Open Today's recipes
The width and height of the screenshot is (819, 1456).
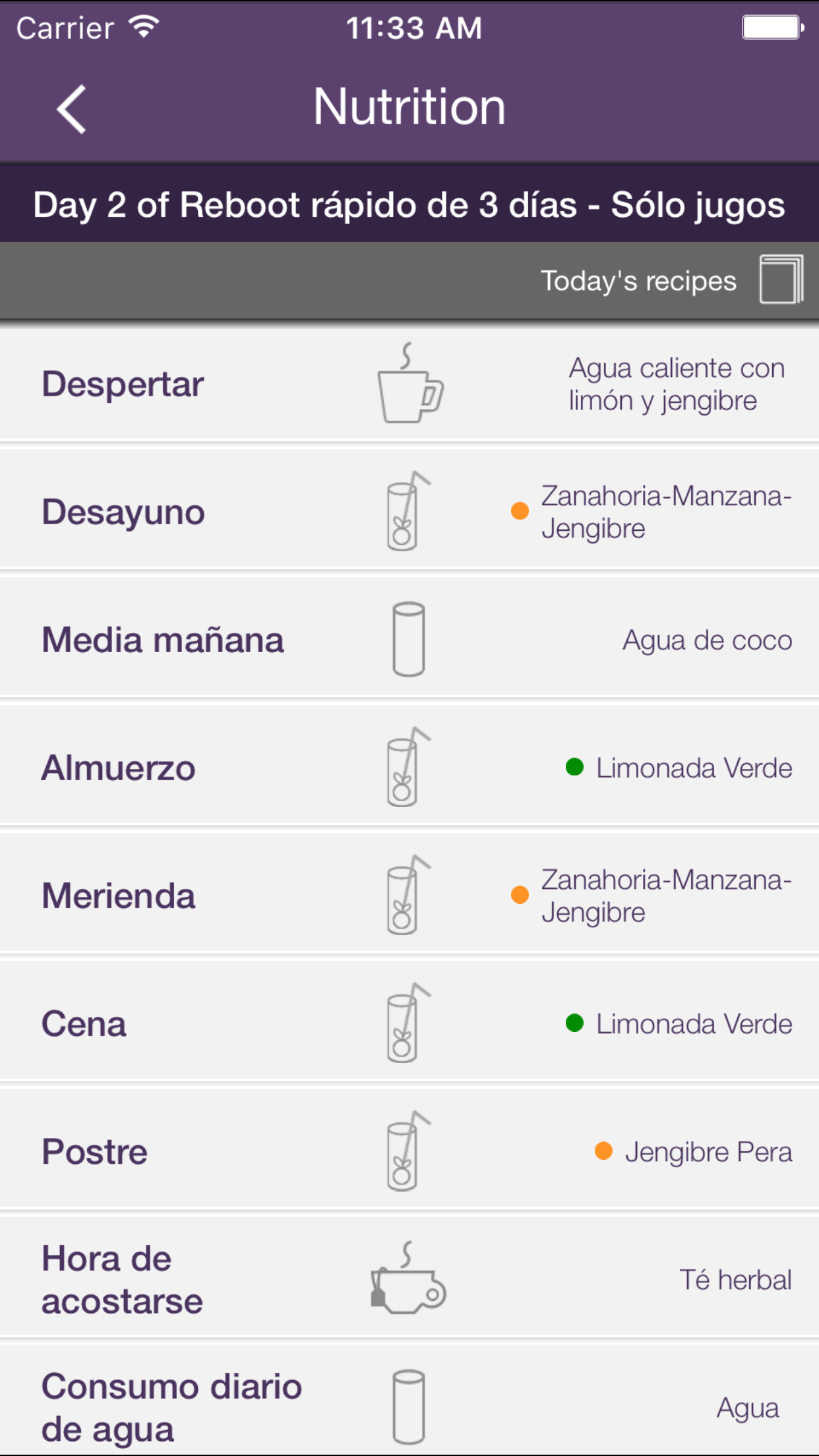671,281
